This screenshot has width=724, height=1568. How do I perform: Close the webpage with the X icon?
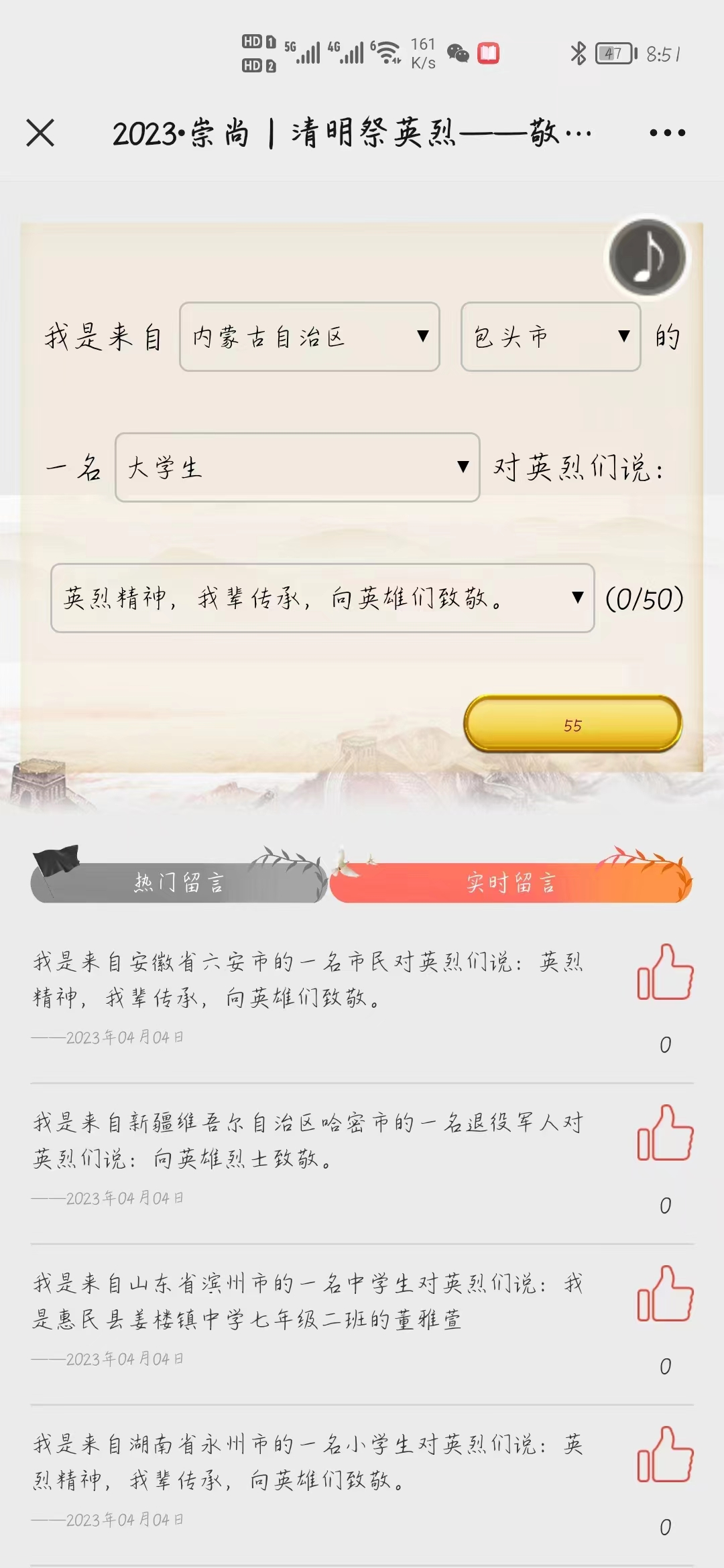(40, 133)
